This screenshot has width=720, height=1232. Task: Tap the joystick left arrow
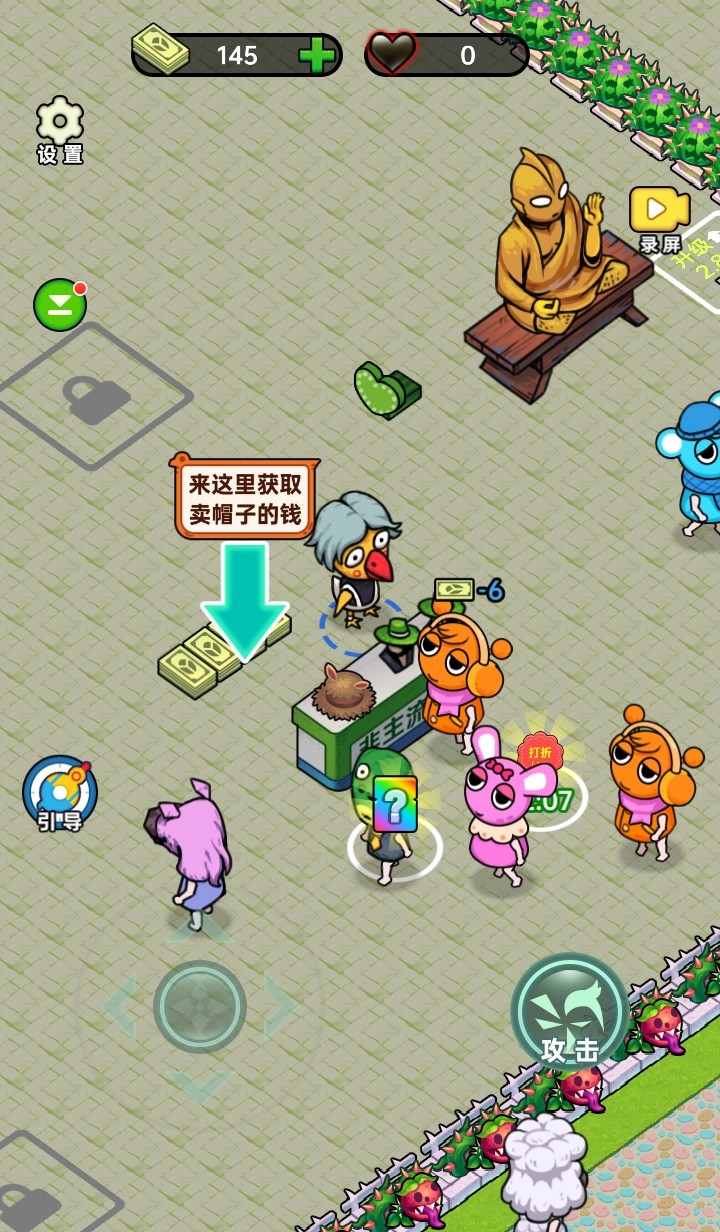tap(120, 1008)
